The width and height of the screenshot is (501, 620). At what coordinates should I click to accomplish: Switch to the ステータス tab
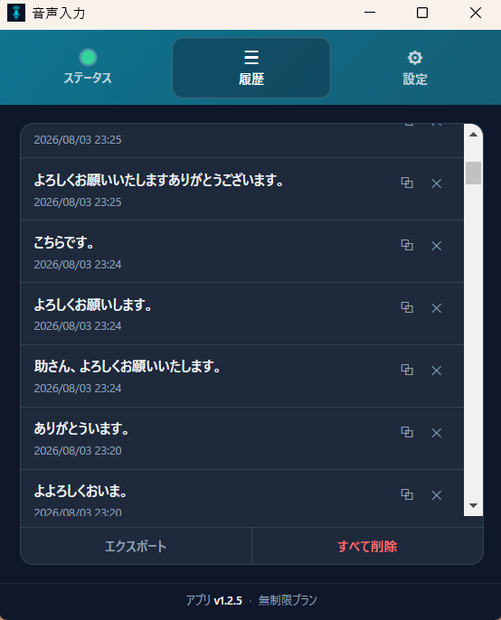coord(88,67)
